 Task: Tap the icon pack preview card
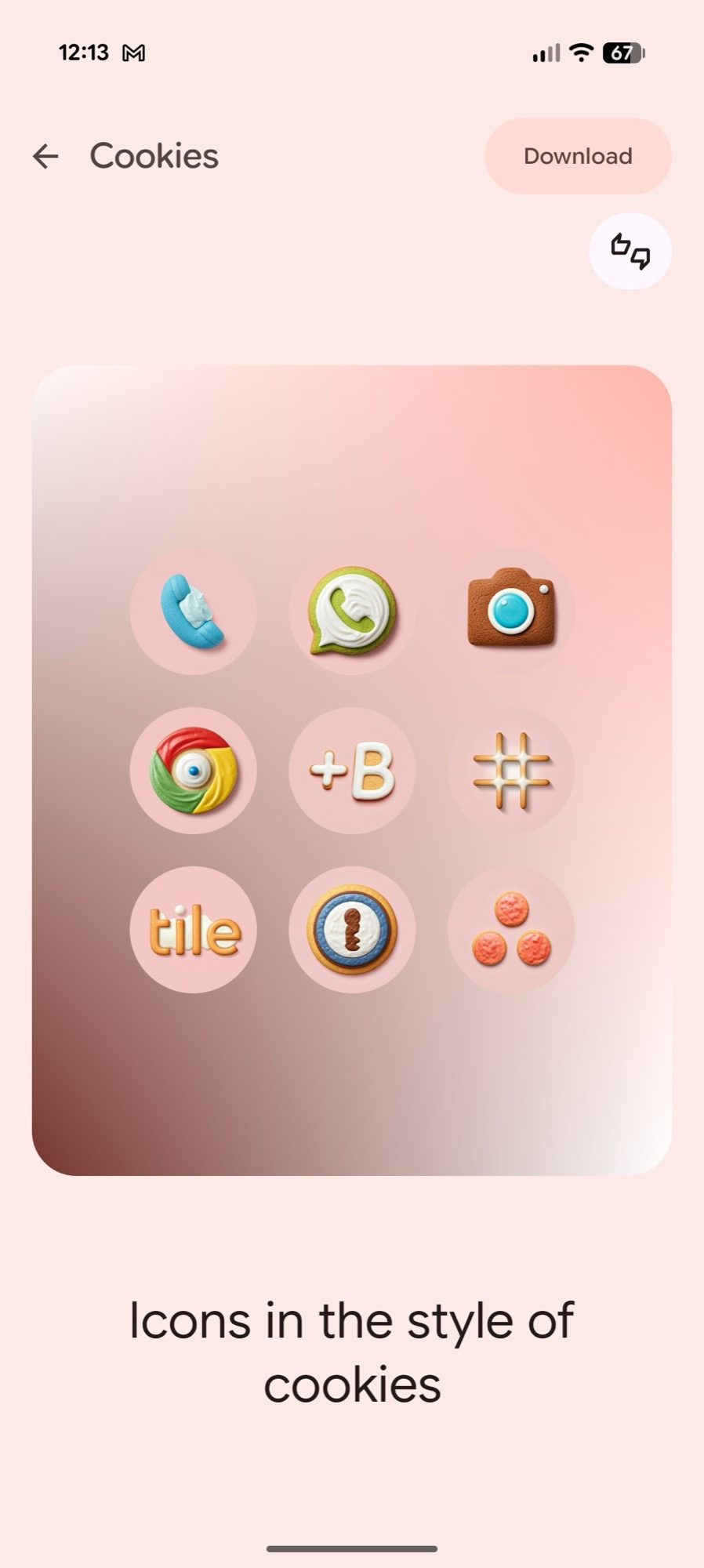click(x=352, y=768)
